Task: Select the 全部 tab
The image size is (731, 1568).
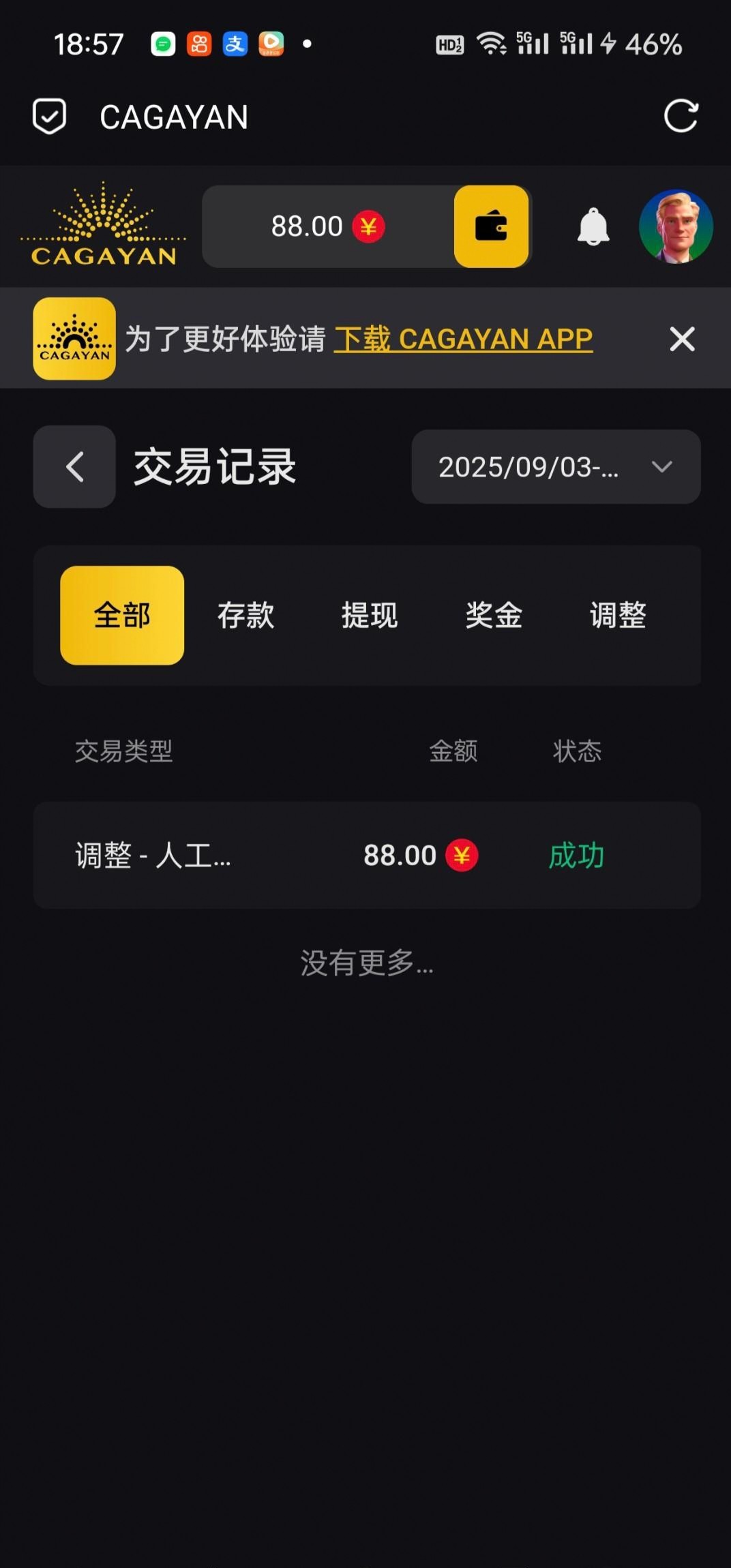Action: [x=122, y=615]
